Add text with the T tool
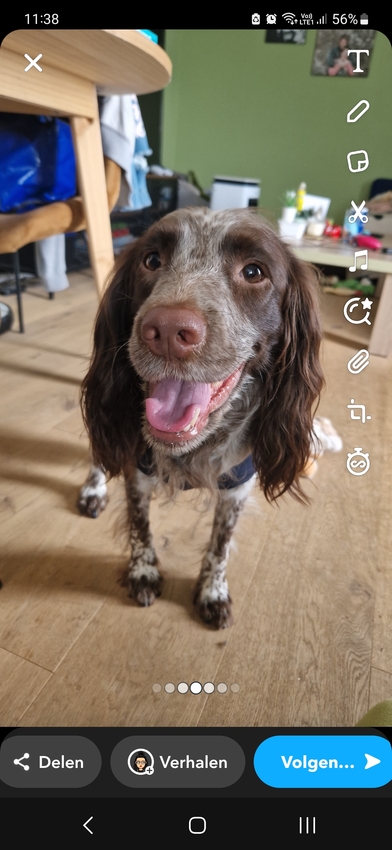The image size is (392, 850). coord(358,61)
